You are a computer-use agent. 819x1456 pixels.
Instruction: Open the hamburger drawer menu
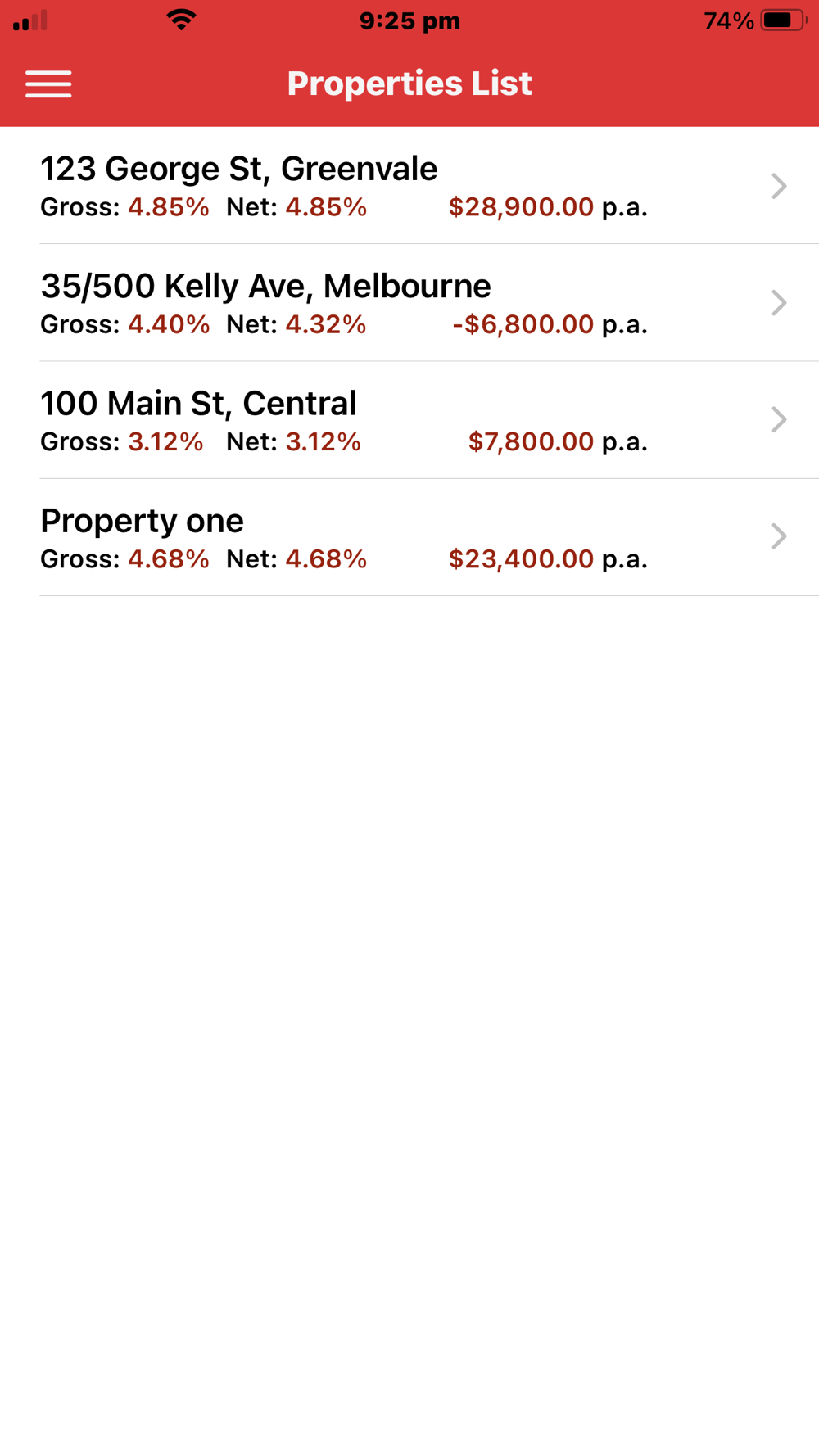click(x=48, y=84)
